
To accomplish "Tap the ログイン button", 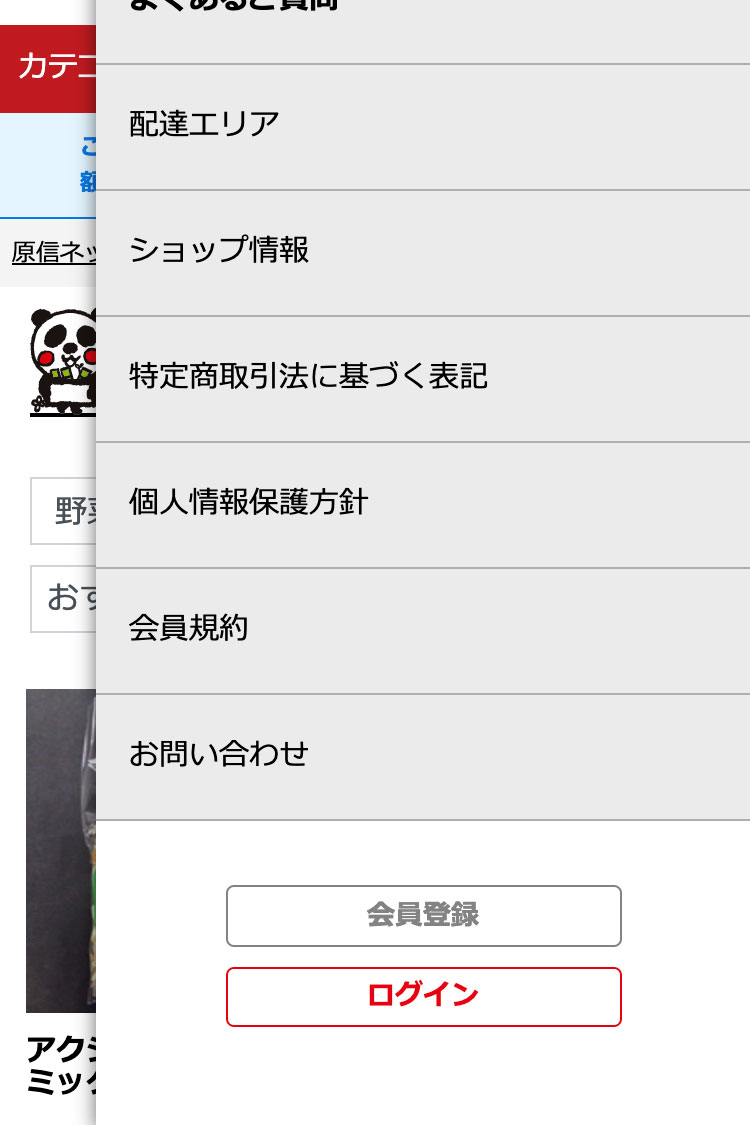I will pyautogui.click(x=423, y=996).
